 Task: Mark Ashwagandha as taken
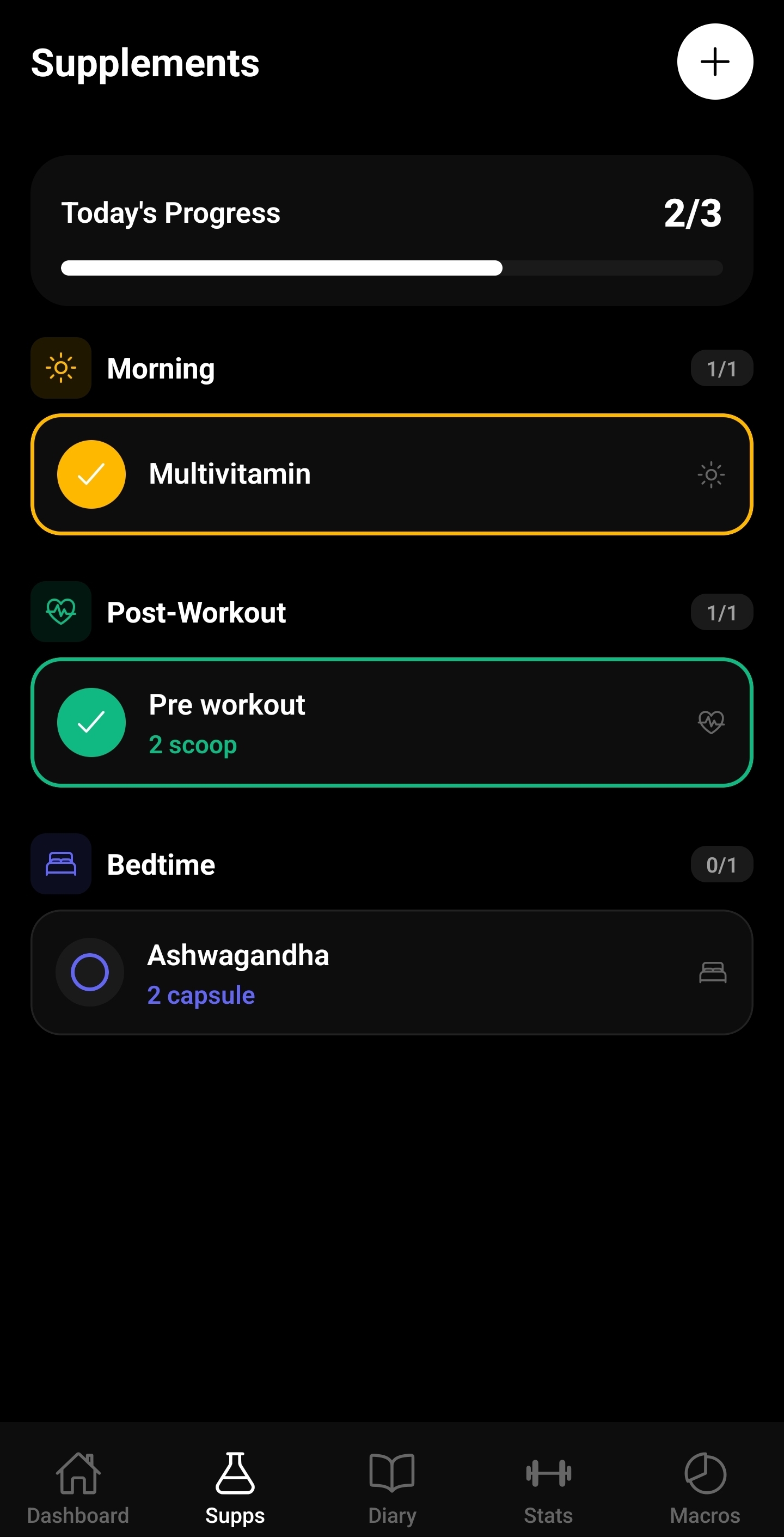tap(90, 972)
